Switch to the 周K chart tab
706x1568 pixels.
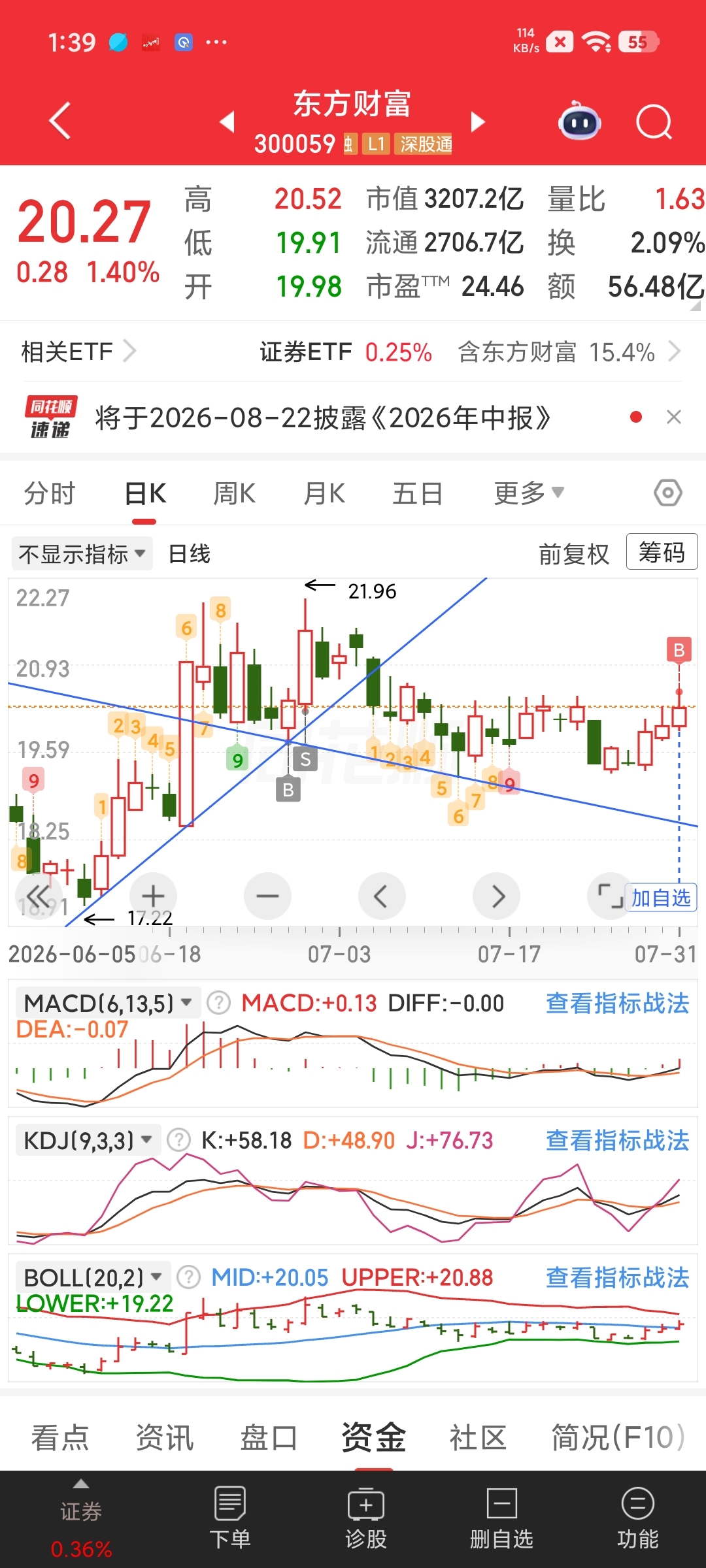coord(234,493)
